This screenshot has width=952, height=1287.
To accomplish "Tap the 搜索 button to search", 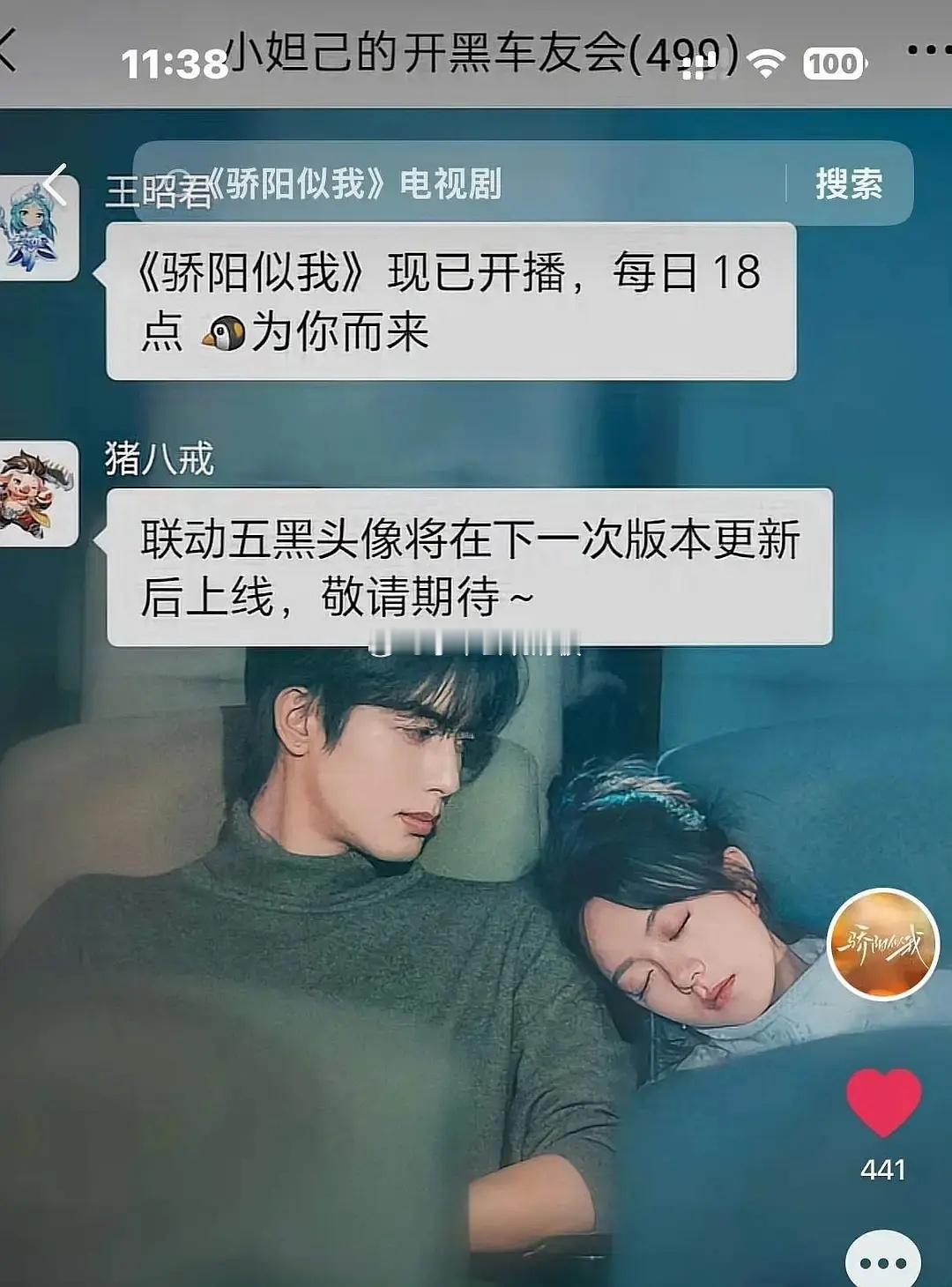I will [851, 182].
